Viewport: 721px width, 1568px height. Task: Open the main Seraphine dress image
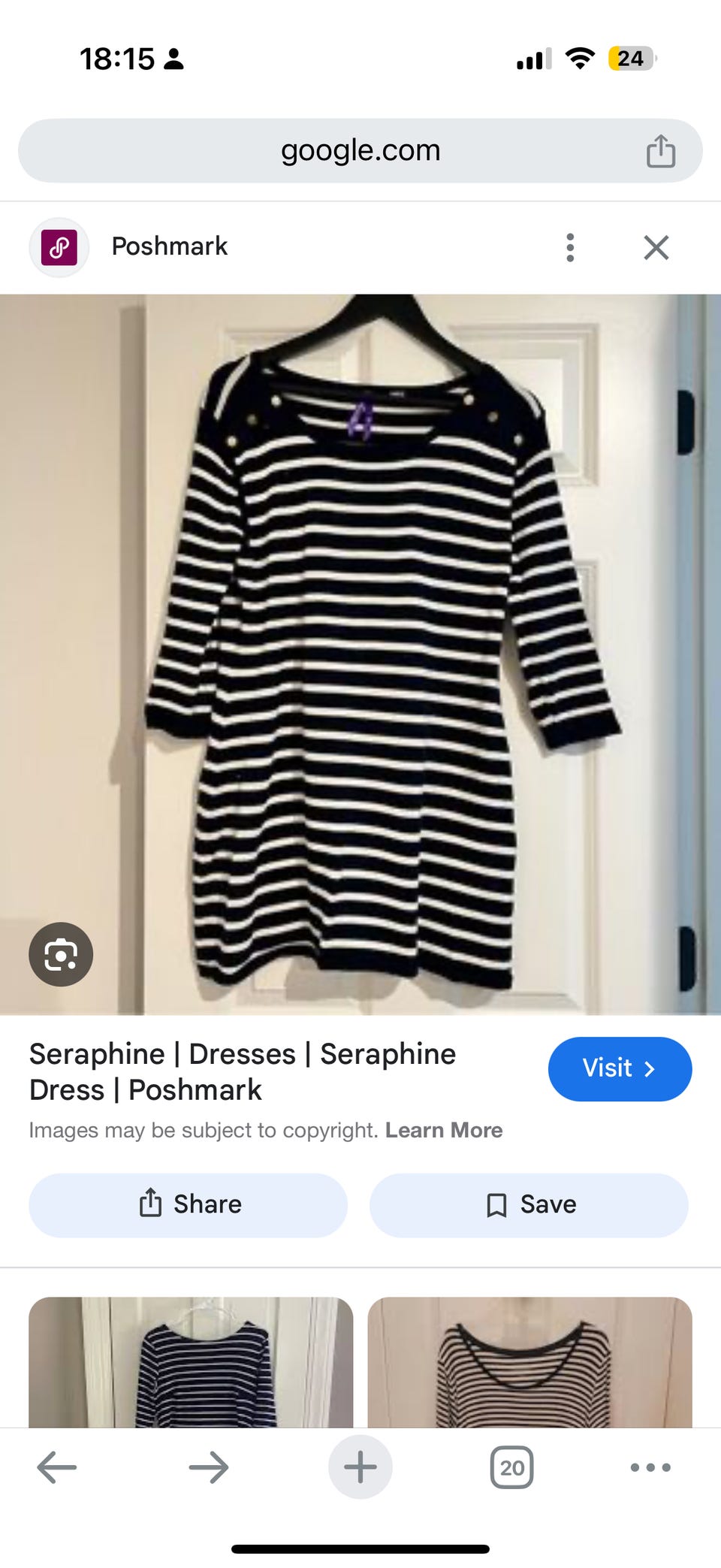pos(360,654)
